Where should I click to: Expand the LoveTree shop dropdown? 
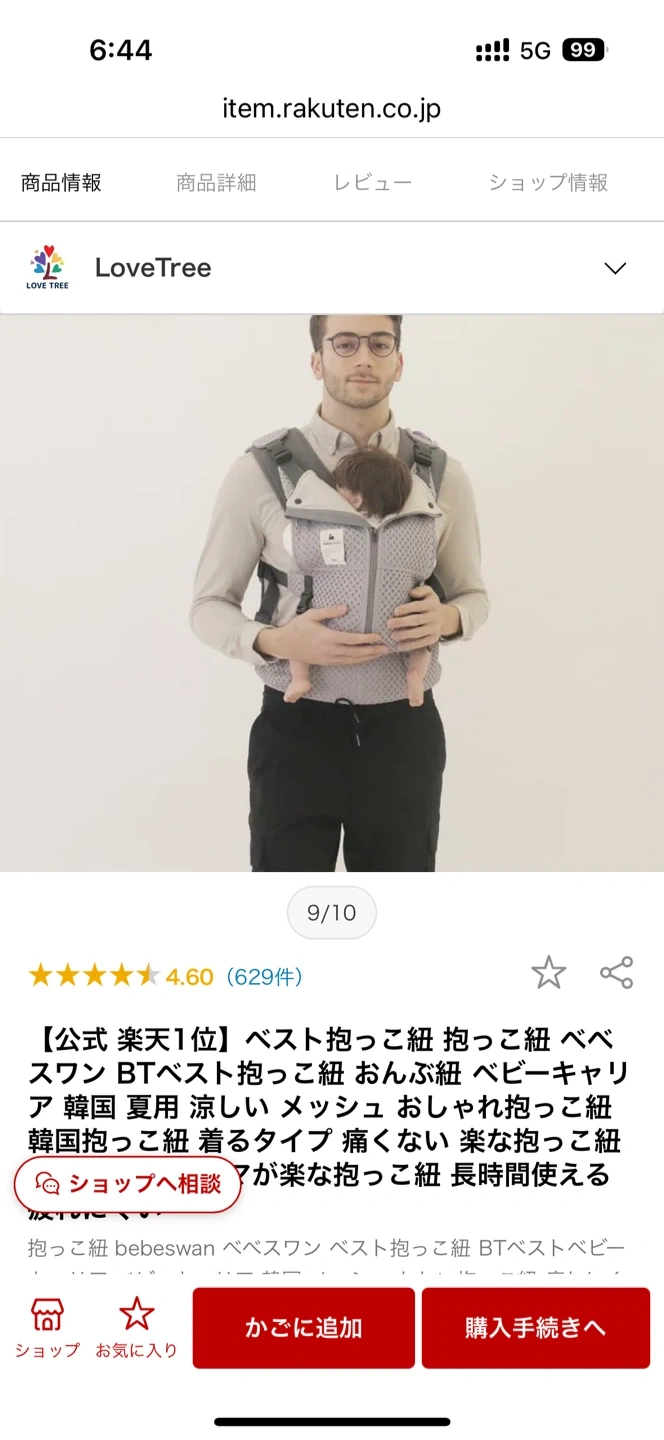coord(615,268)
